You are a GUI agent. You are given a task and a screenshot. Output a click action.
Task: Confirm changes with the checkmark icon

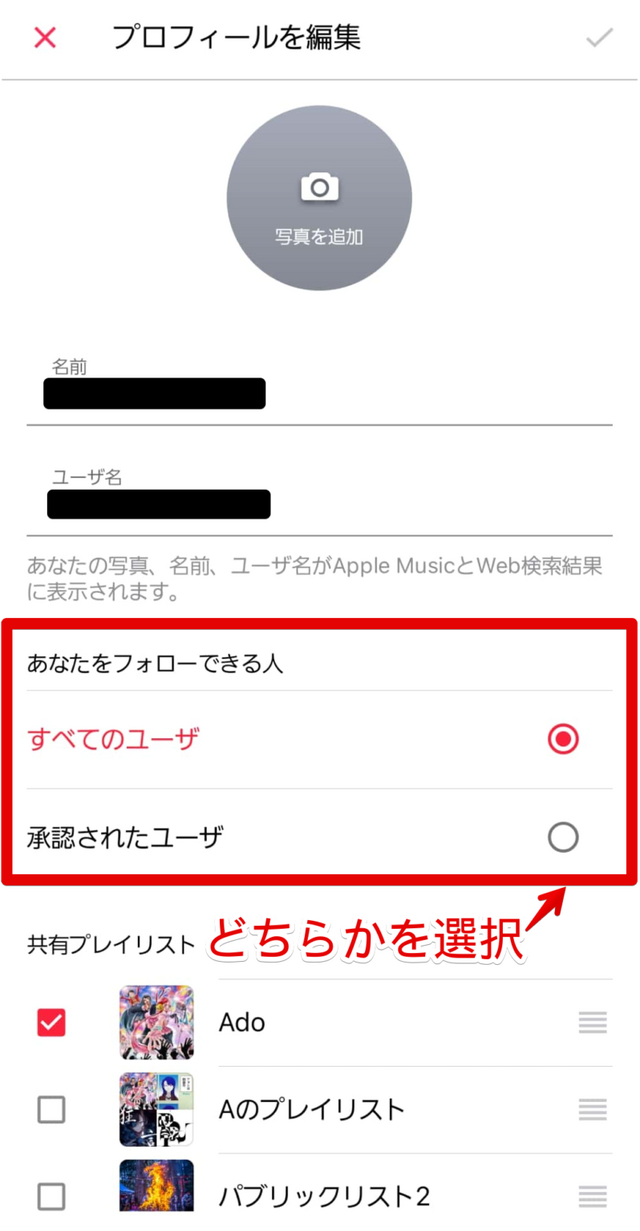(x=599, y=39)
